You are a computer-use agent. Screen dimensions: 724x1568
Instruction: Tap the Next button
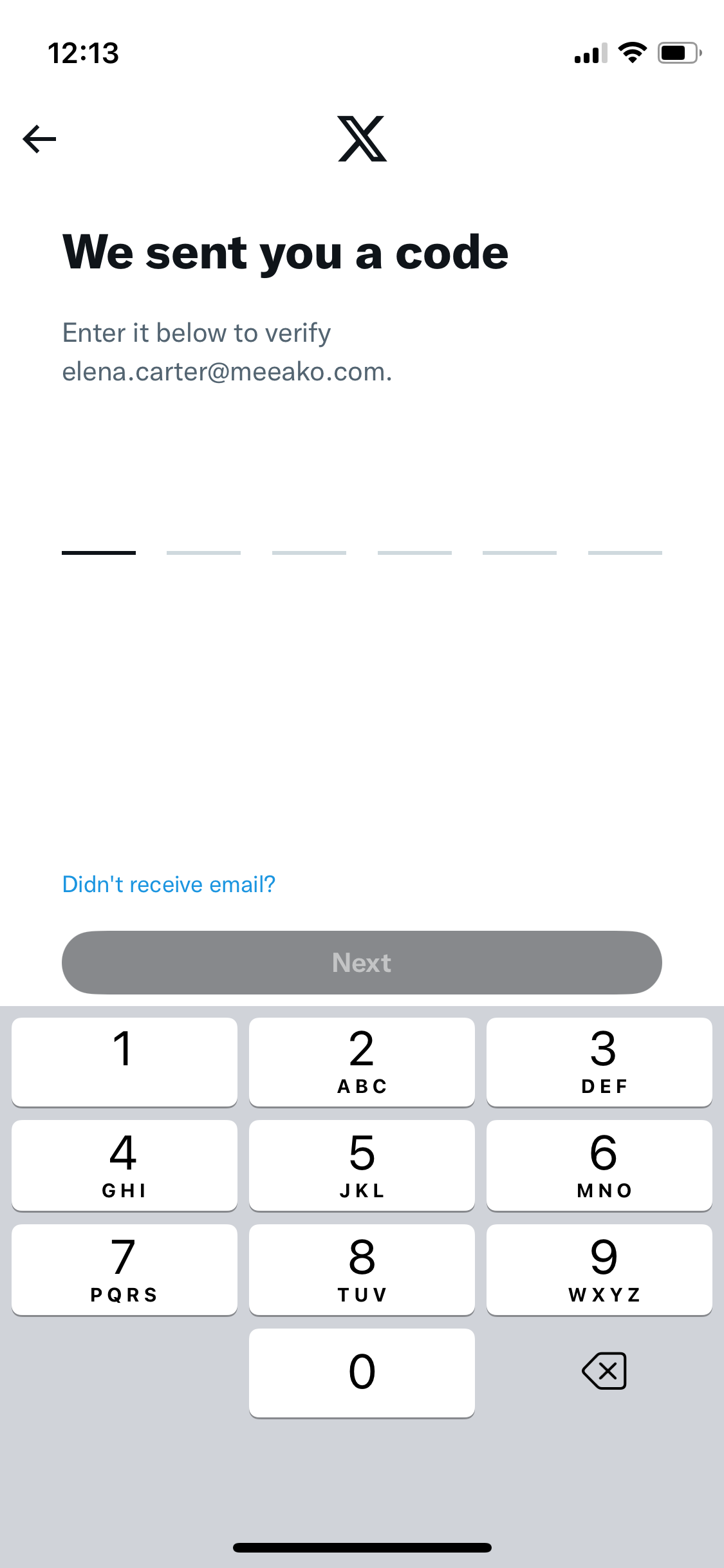[362, 962]
